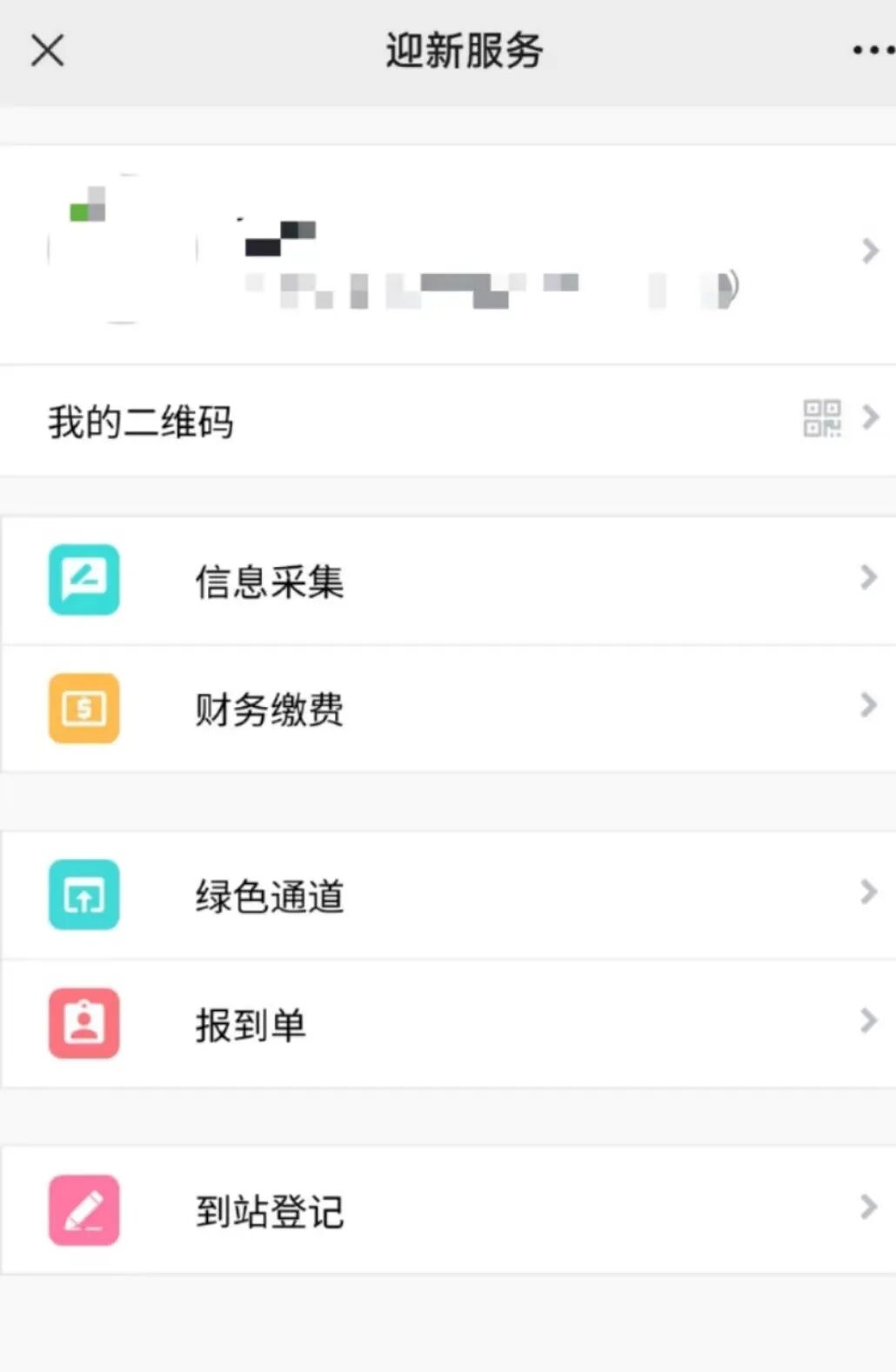Open 我的二维码
The height and width of the screenshot is (1372, 896).
448,421
